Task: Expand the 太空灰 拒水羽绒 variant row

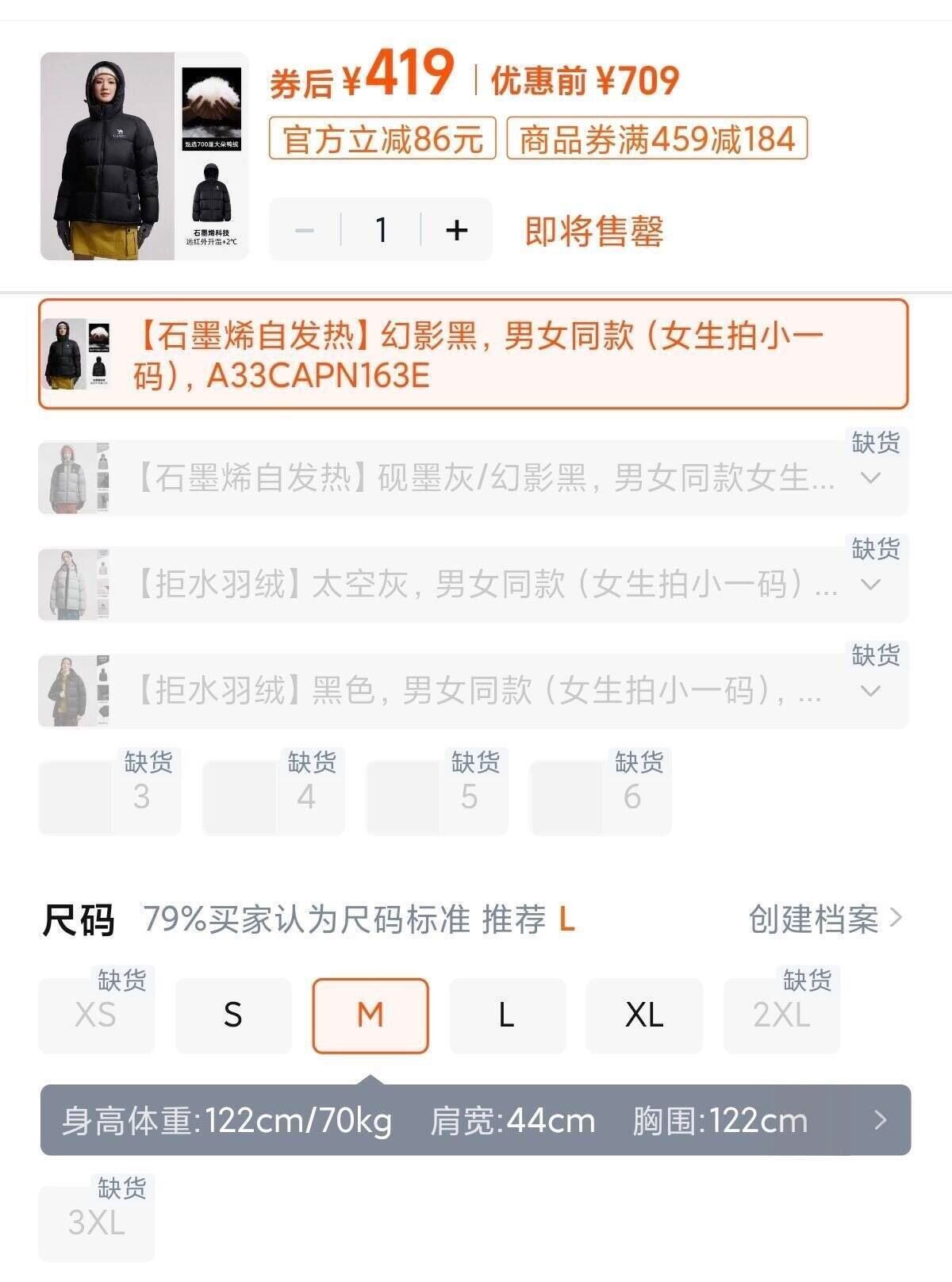Action: pyautogui.click(x=871, y=585)
